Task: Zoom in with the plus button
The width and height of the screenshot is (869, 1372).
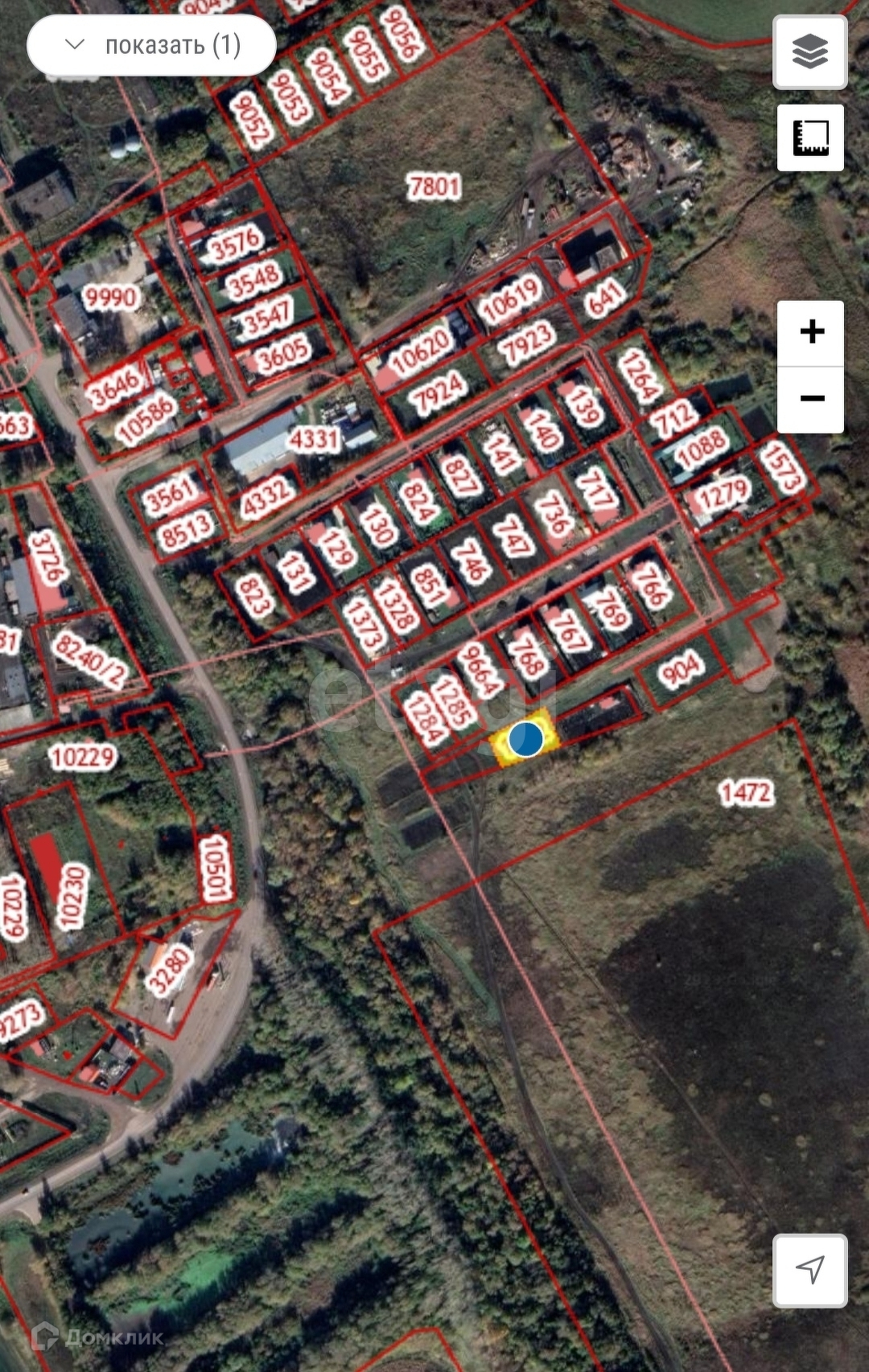Action: (811, 332)
